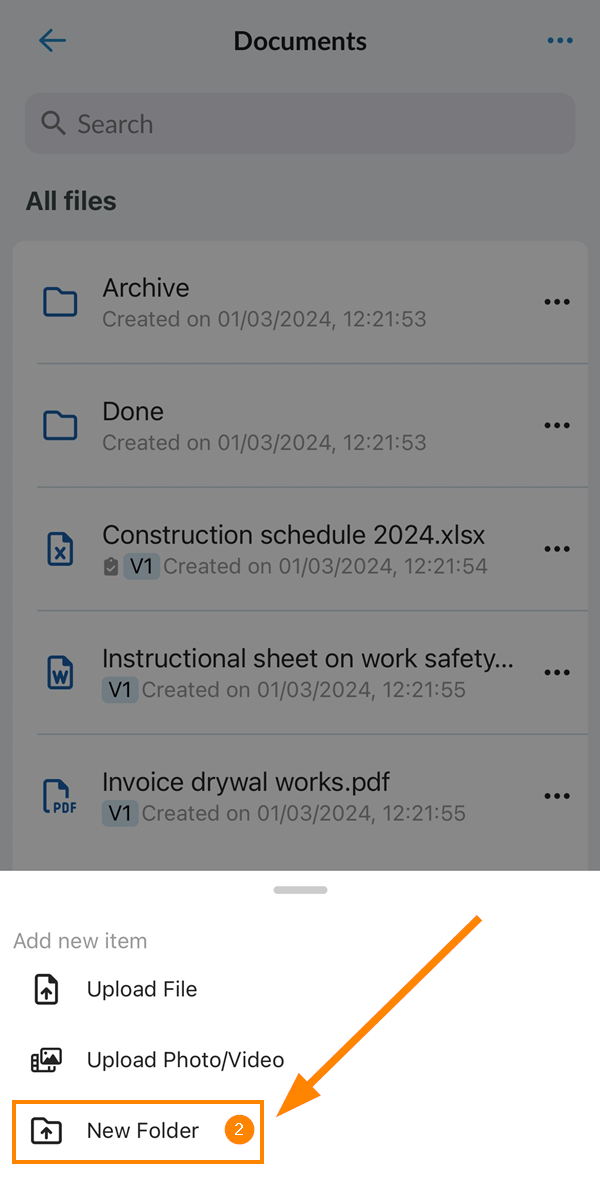Viewport: 600px width, 1177px height.
Task: Go back with the arrow icon
Action: [x=53, y=41]
